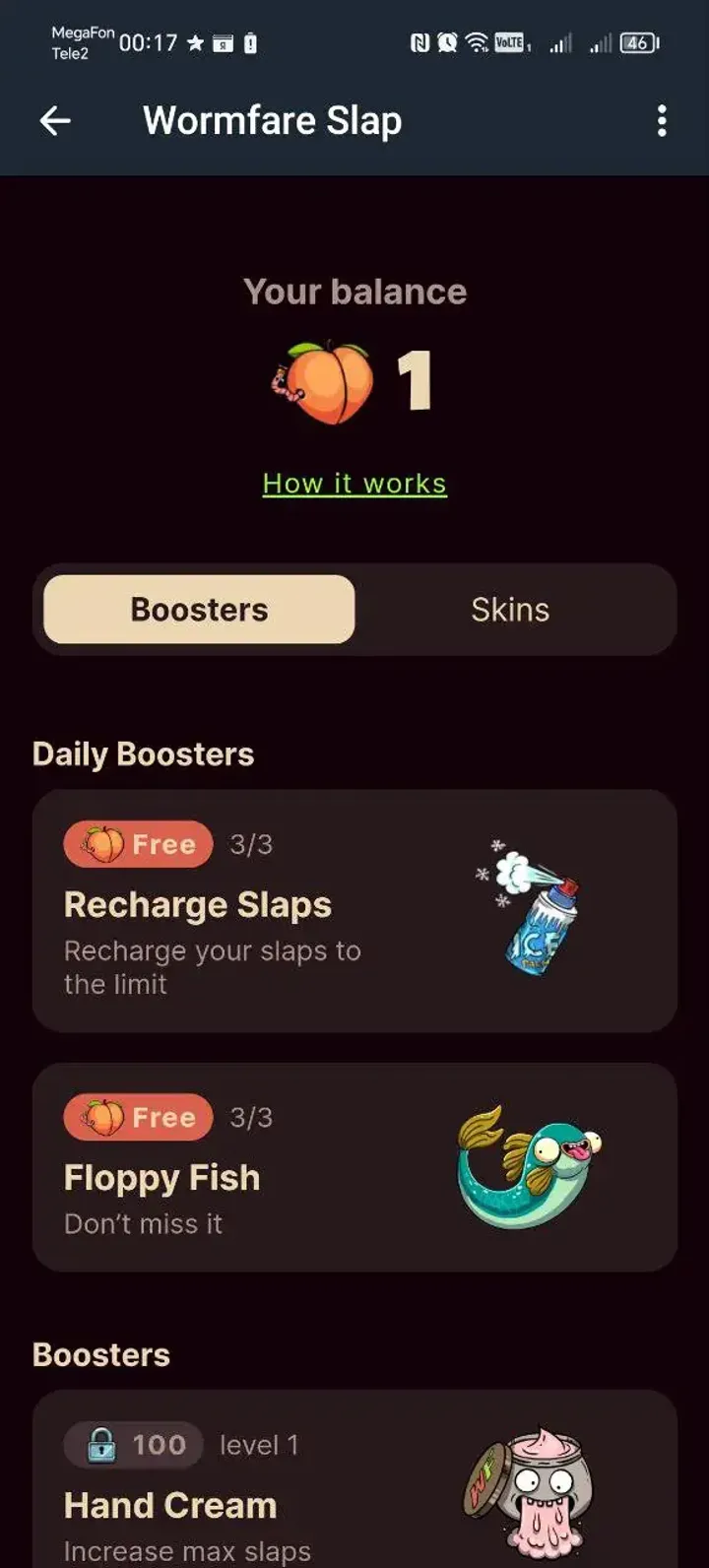
Task: Open the How it works link
Action: point(354,484)
